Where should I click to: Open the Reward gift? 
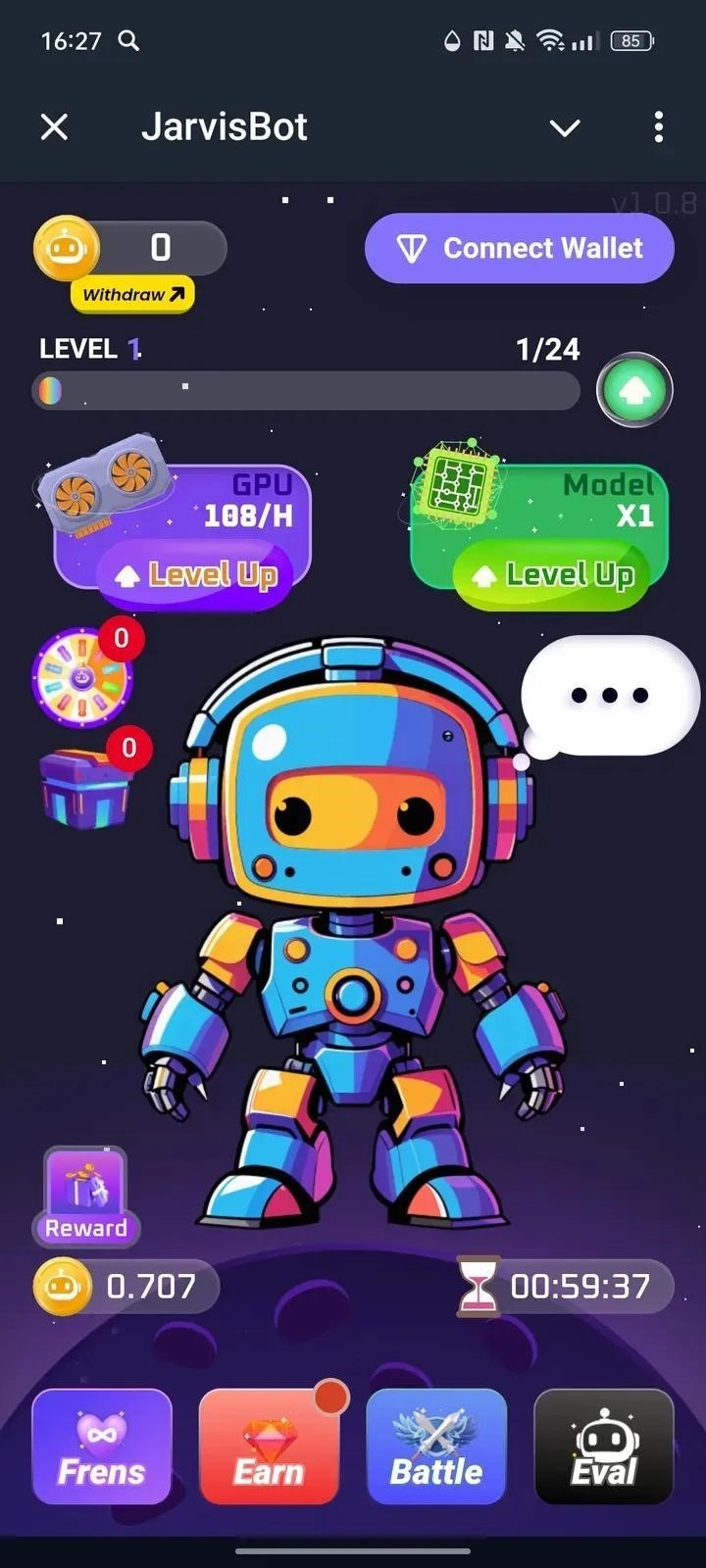[86, 1196]
